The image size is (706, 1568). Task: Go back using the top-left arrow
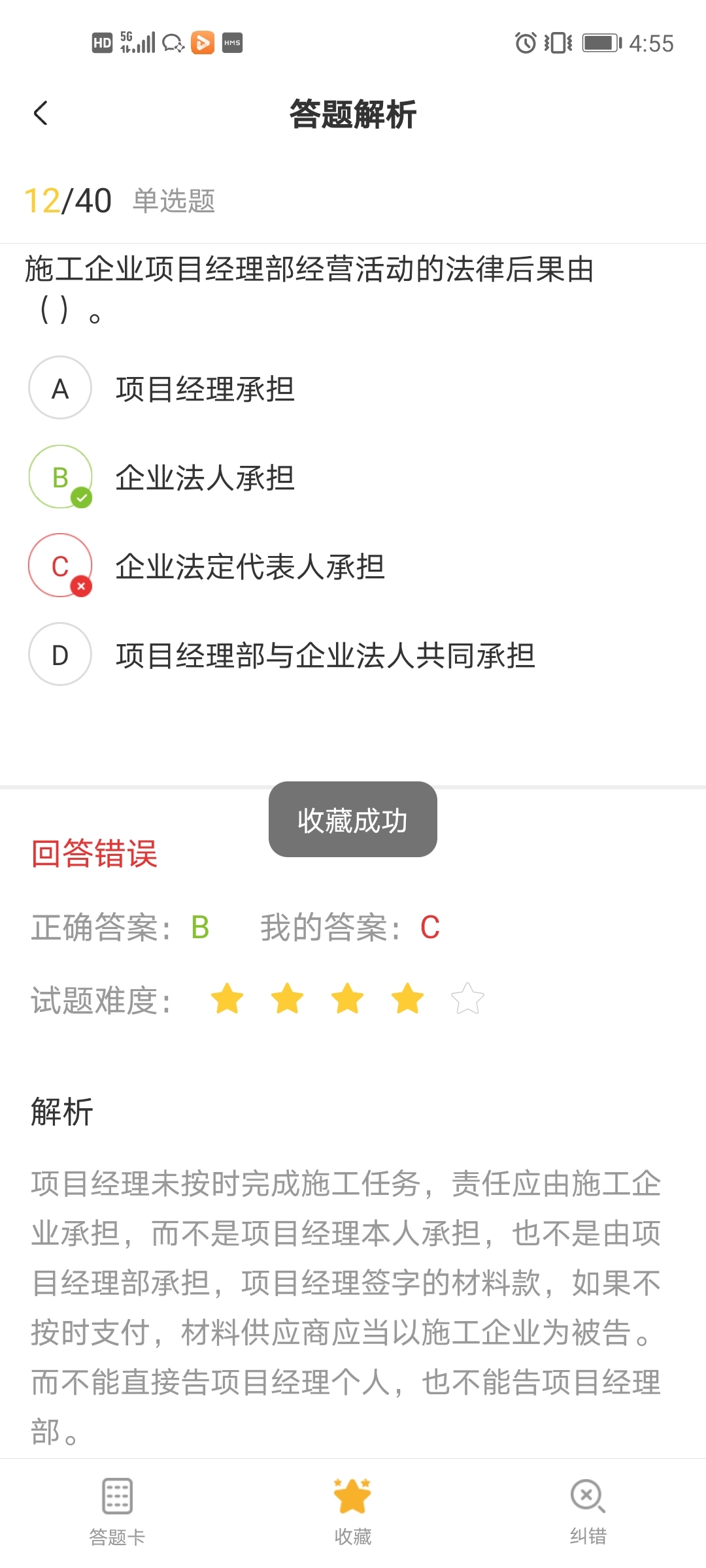[x=41, y=114]
